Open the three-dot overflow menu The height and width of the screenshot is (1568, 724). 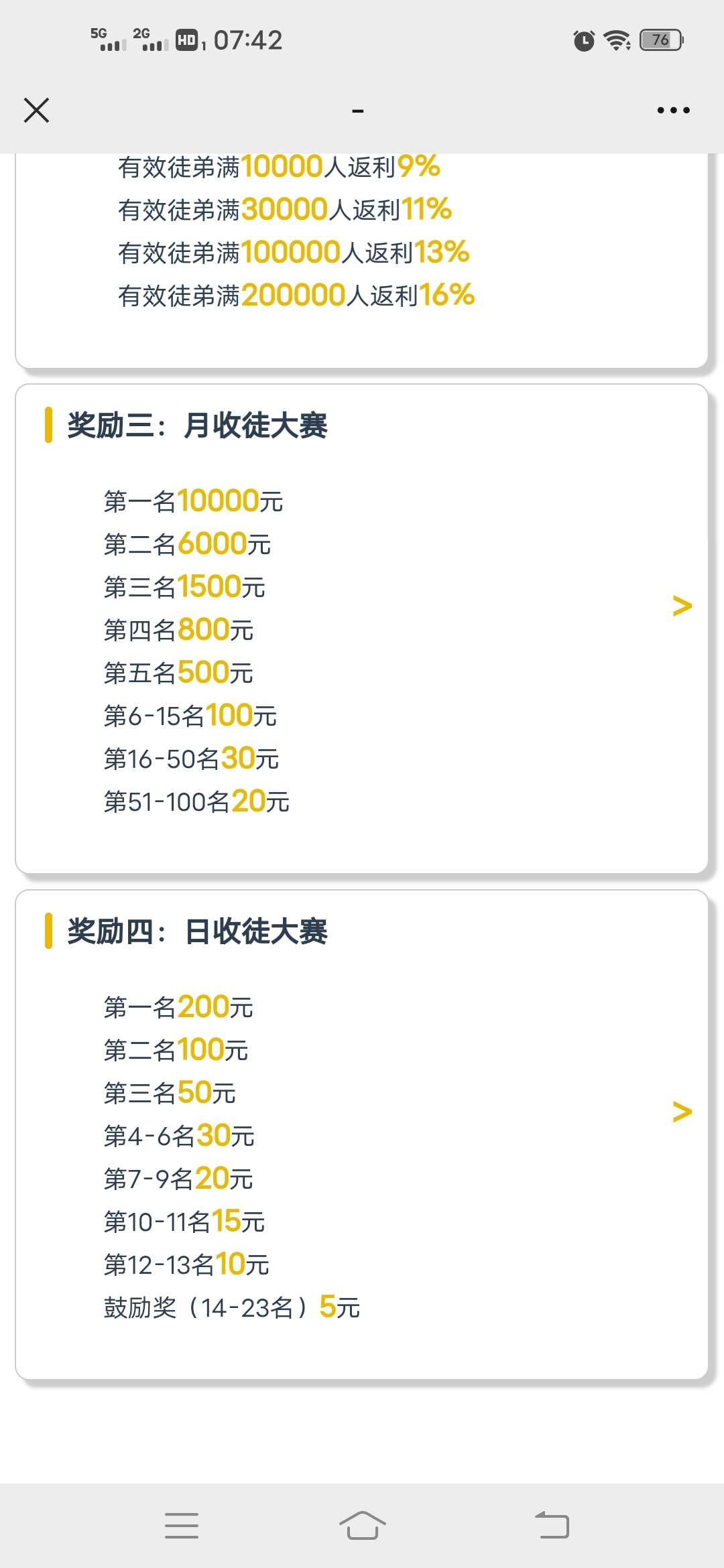pyautogui.click(x=673, y=111)
